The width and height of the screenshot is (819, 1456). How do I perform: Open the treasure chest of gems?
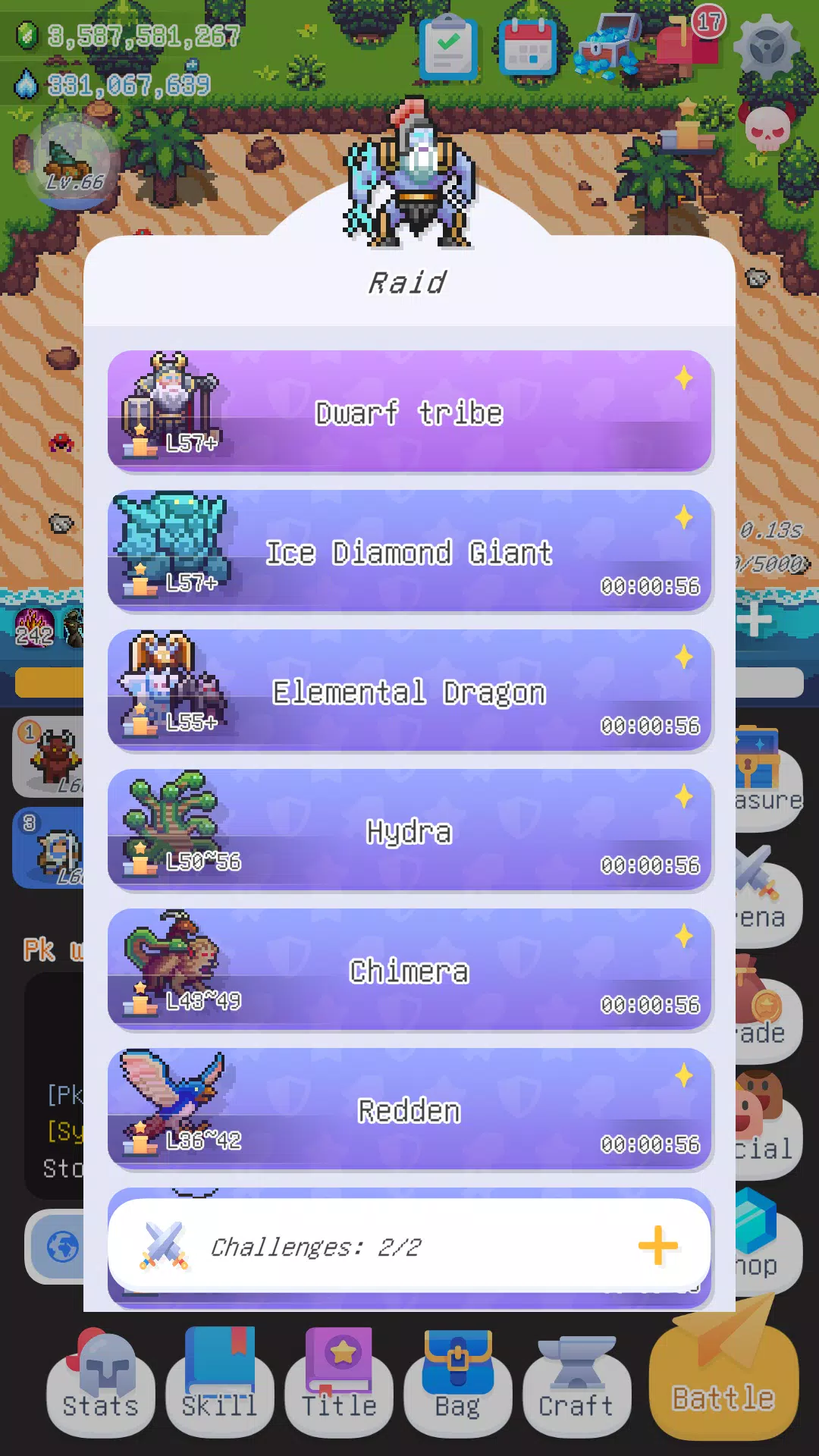(x=608, y=45)
